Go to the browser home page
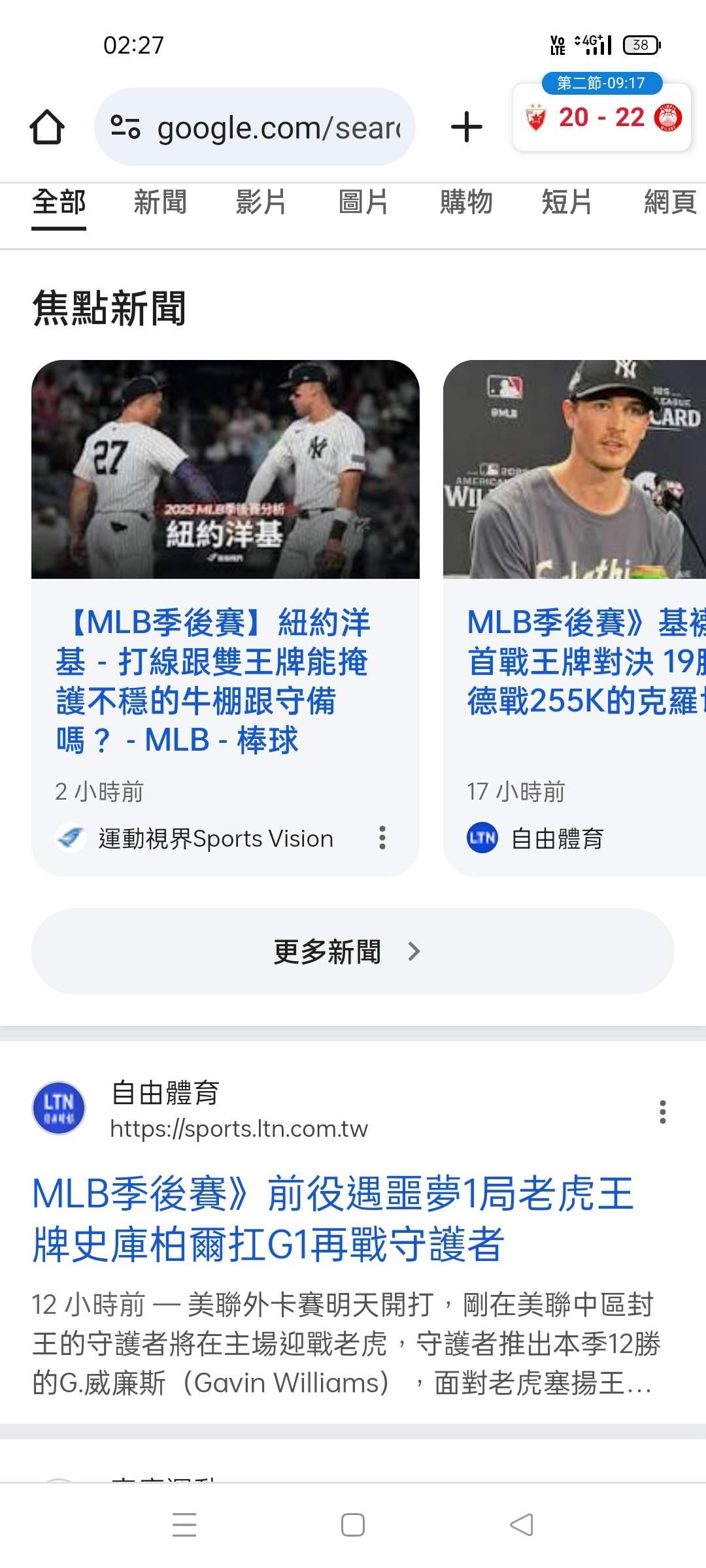 [47, 127]
